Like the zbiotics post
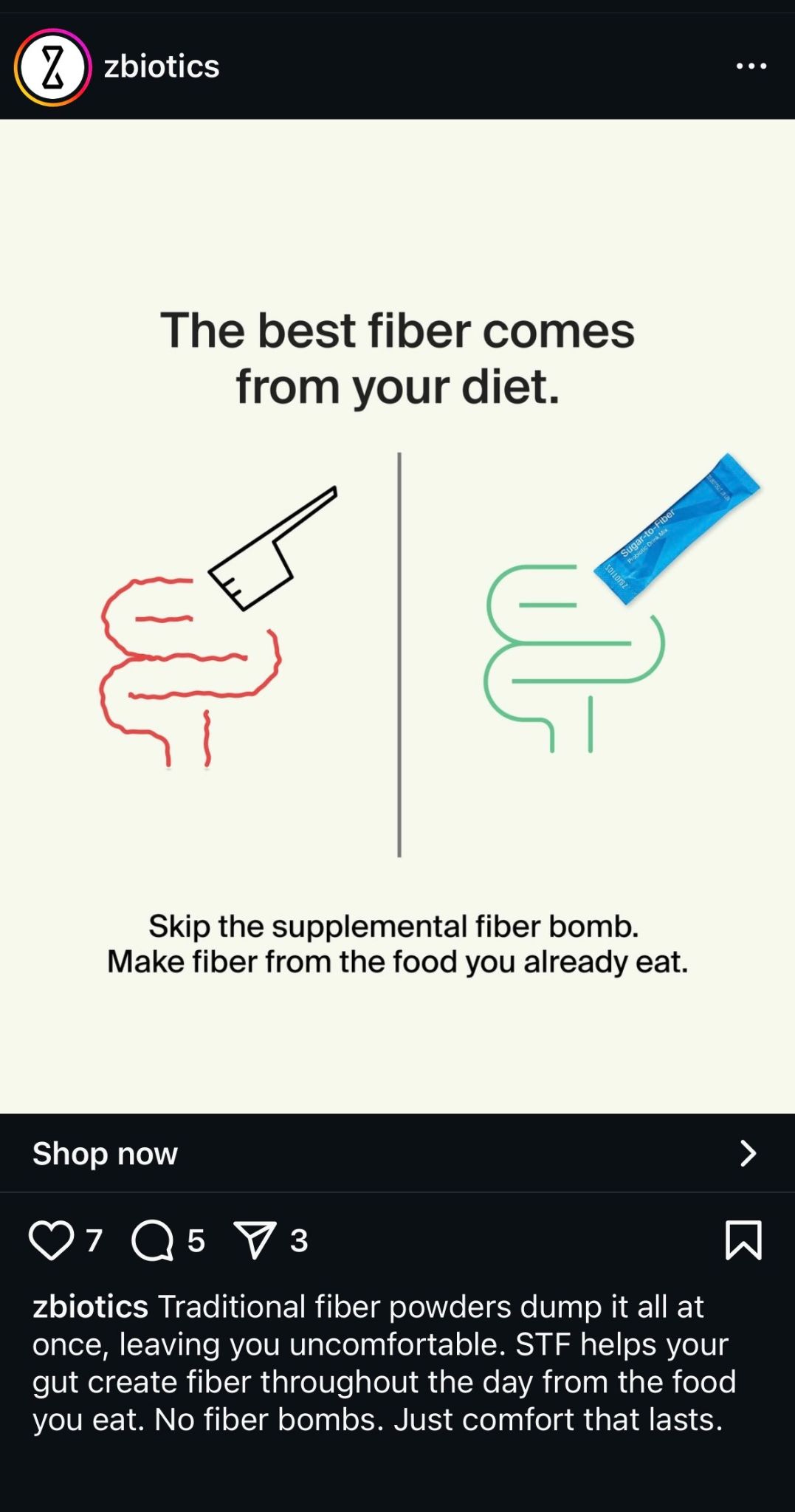The image size is (795, 1512). (x=52, y=1240)
